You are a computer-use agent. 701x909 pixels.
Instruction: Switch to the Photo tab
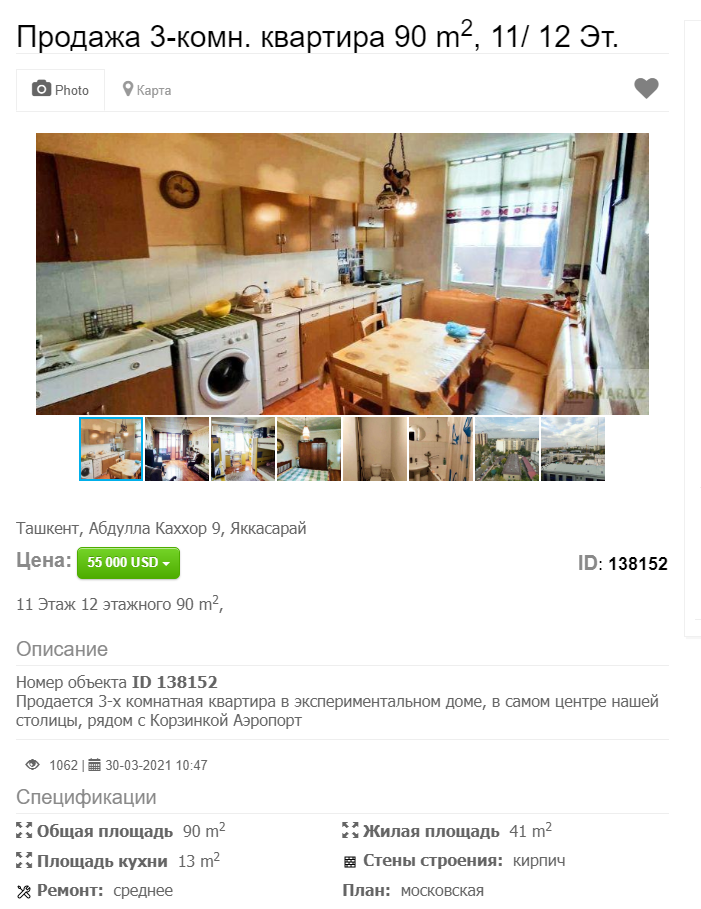click(x=61, y=90)
